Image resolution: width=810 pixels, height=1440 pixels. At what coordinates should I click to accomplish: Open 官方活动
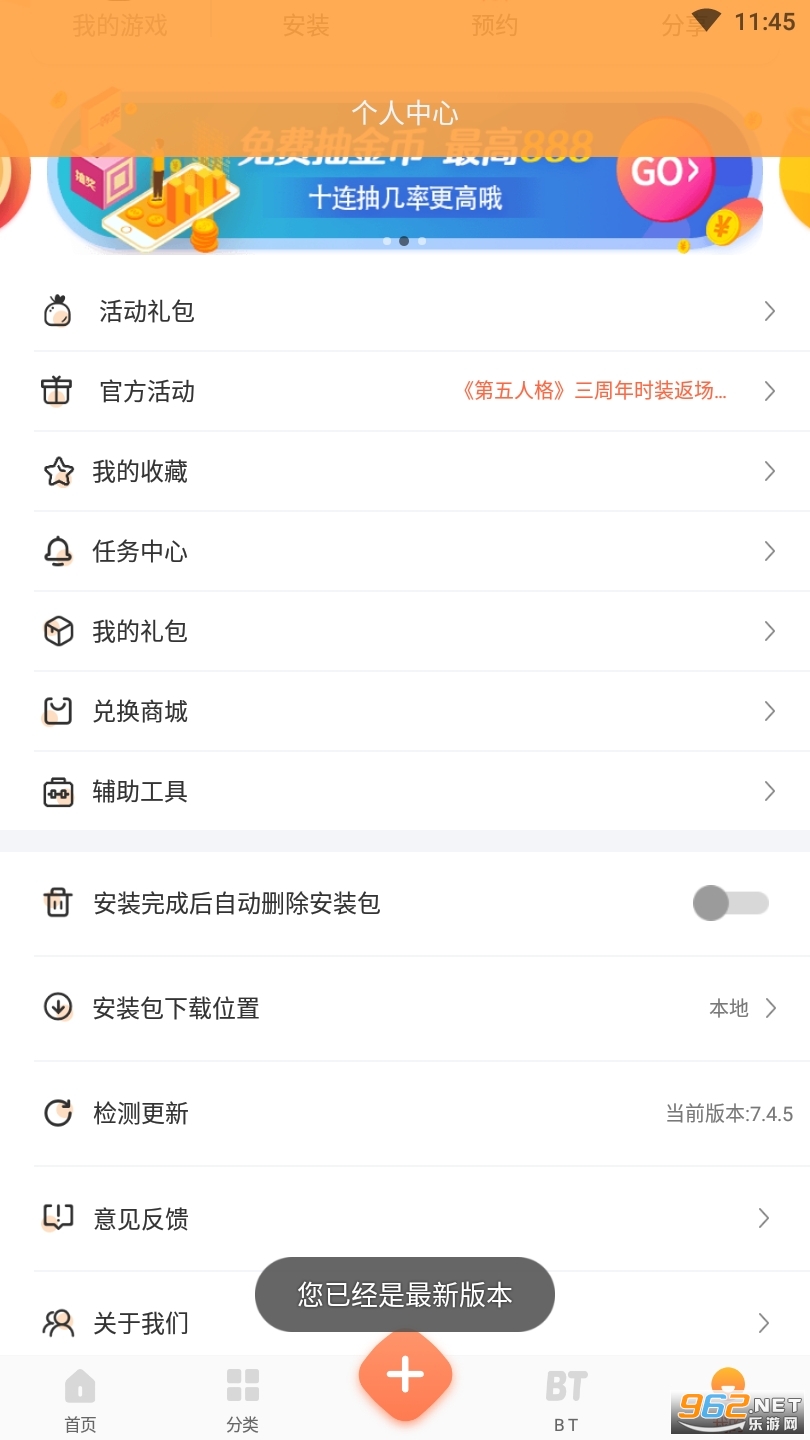tap(405, 392)
